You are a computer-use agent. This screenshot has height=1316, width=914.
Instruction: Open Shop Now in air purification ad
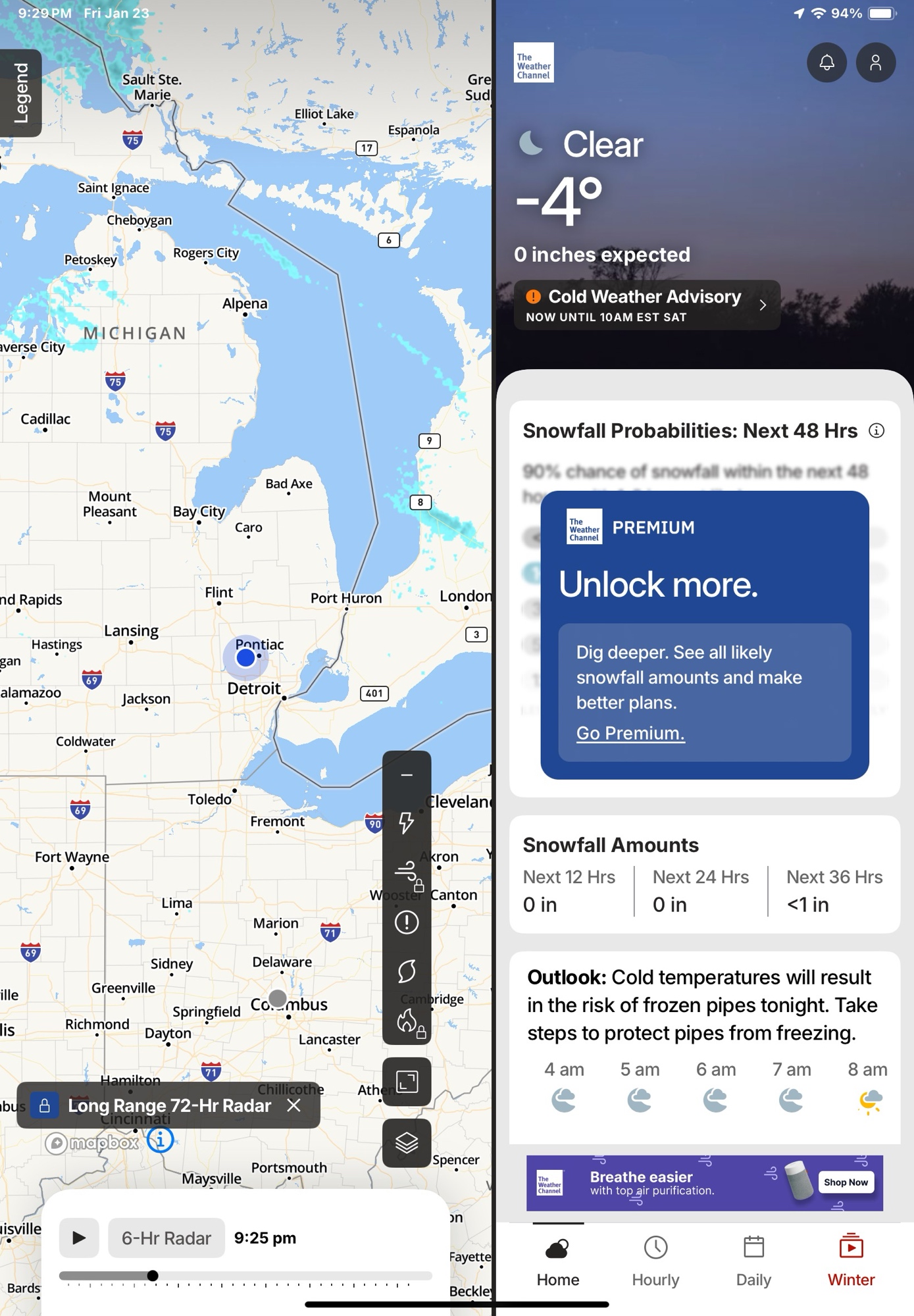click(x=846, y=1182)
